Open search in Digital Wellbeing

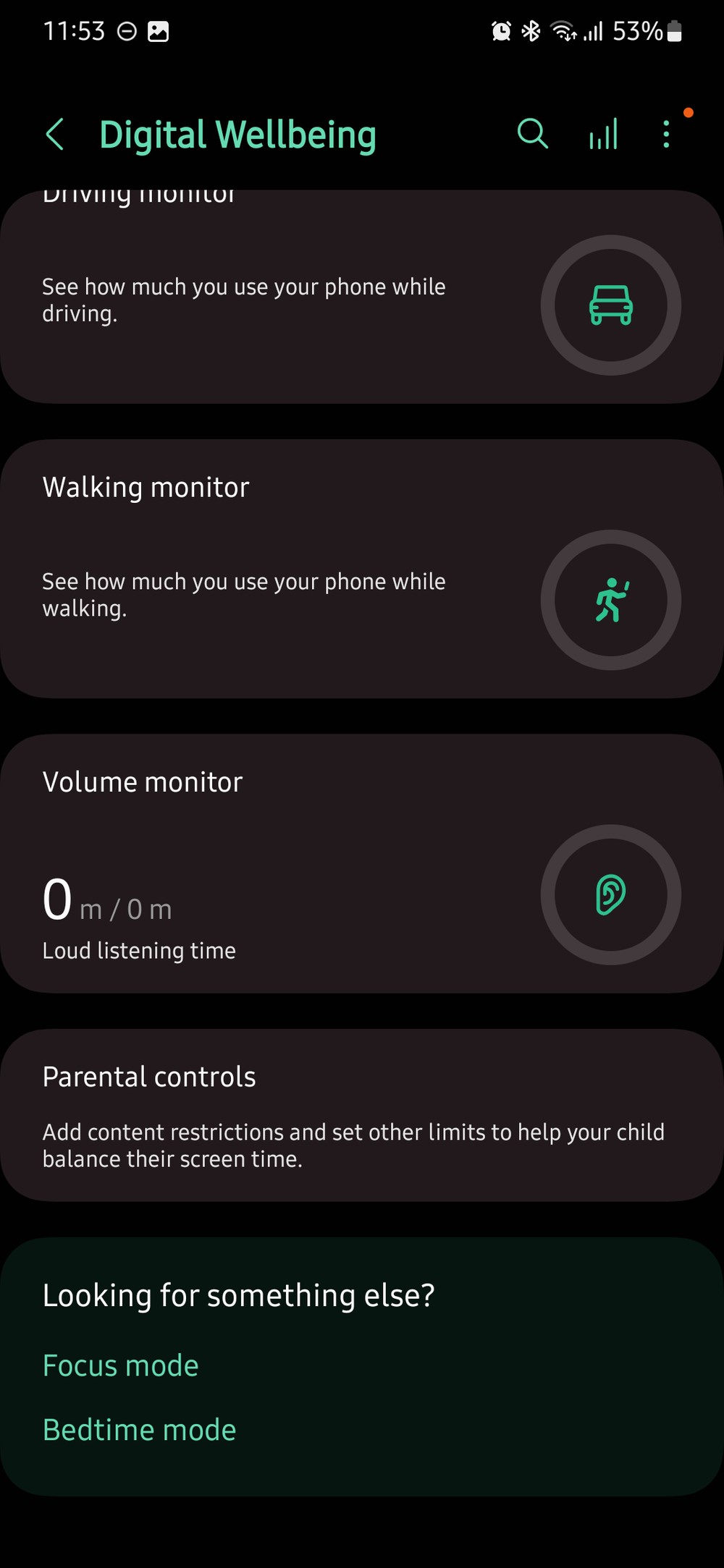pyautogui.click(x=532, y=135)
